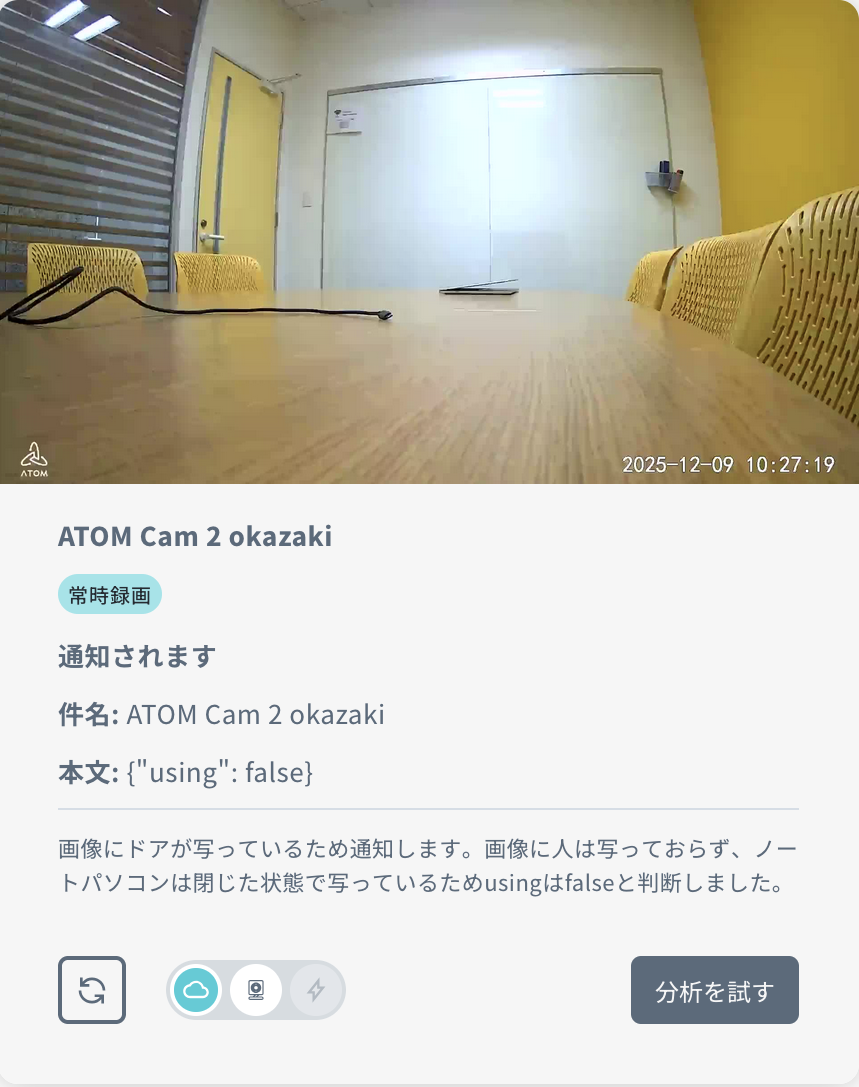Click the camera snapshot showing the meeting room
This screenshot has height=1087, width=859.
pyautogui.click(x=429, y=242)
